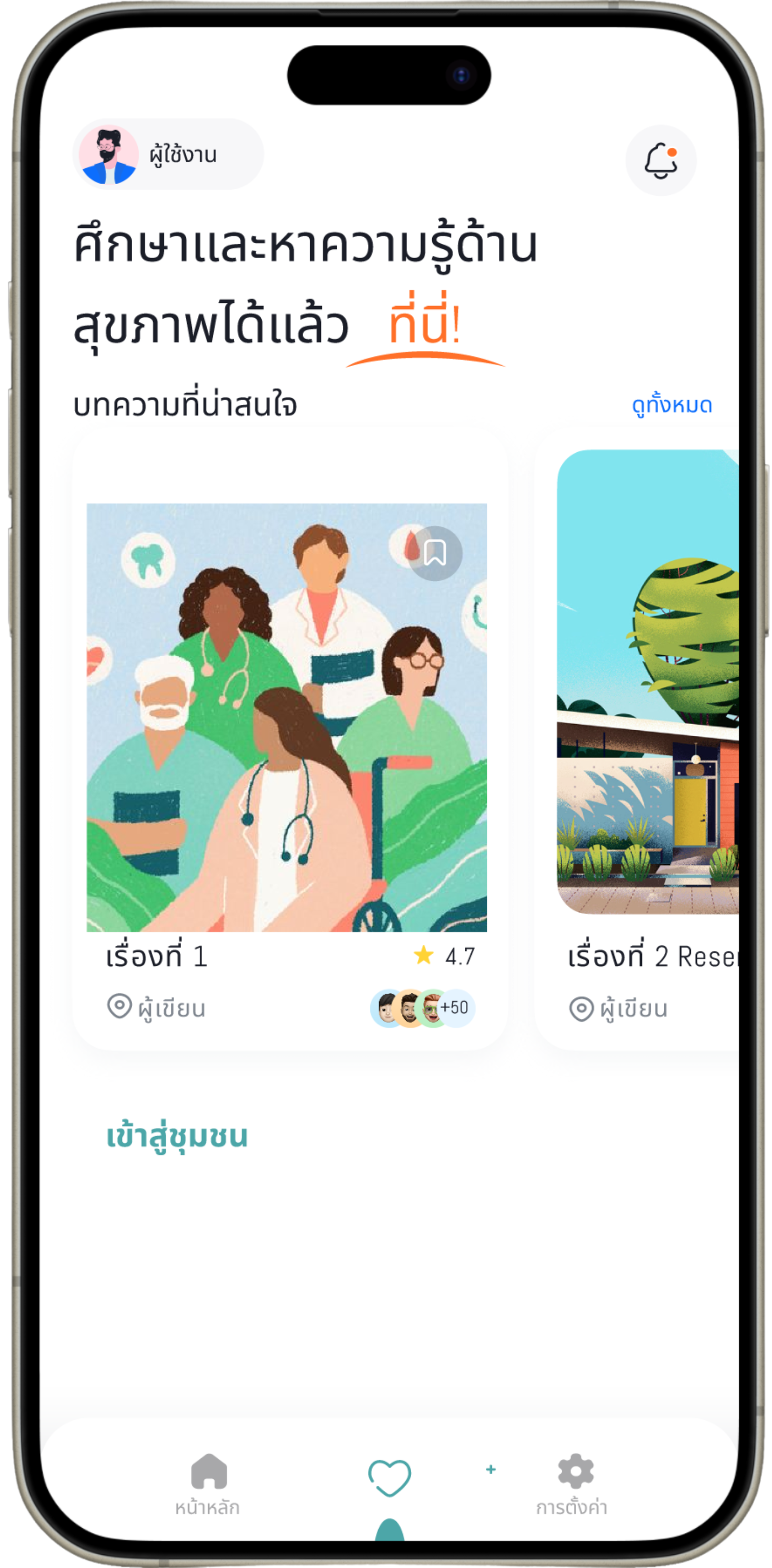This screenshot has height=1568, width=772.
Task: Tap the เข้าสู่ชุมชน link
Action: (178, 1137)
